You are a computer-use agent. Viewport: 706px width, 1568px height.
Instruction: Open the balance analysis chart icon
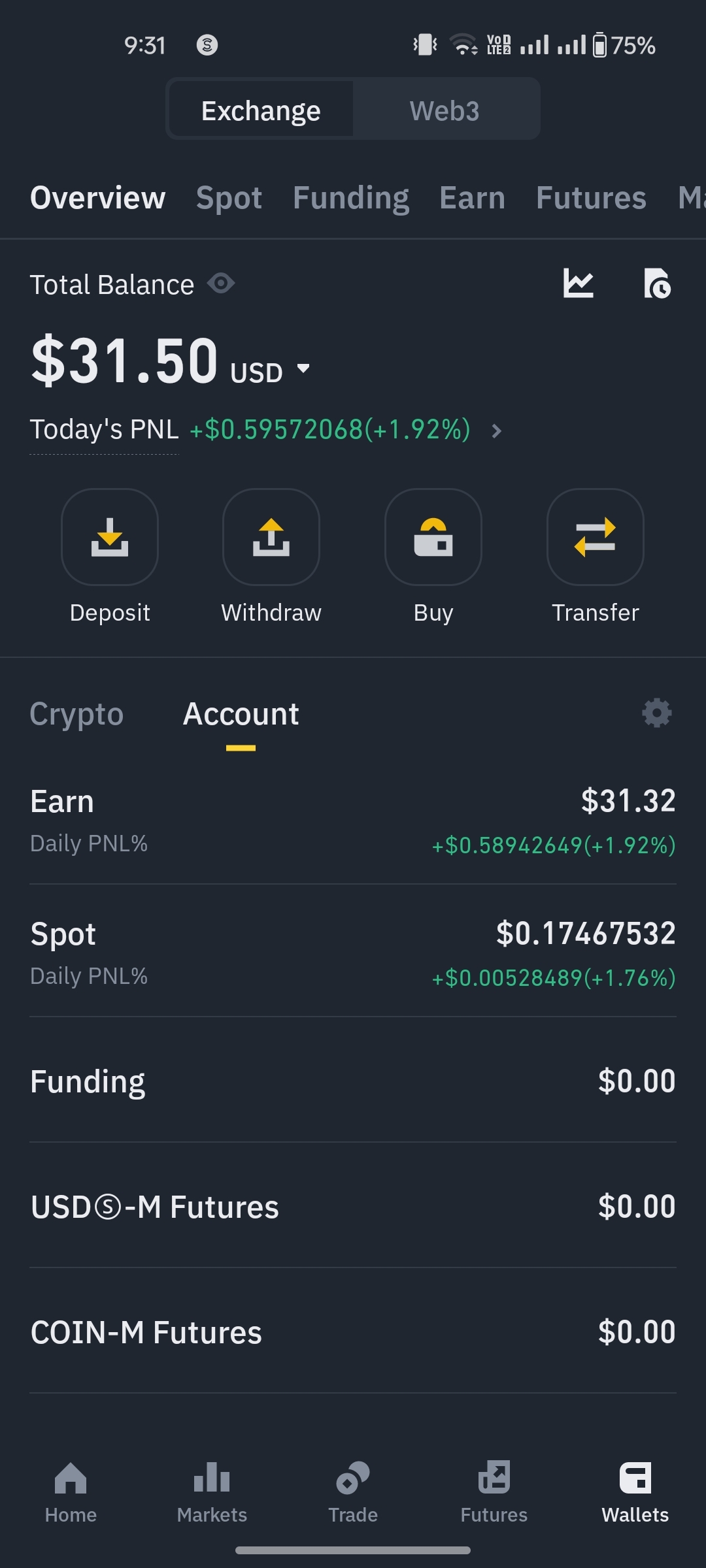(579, 284)
